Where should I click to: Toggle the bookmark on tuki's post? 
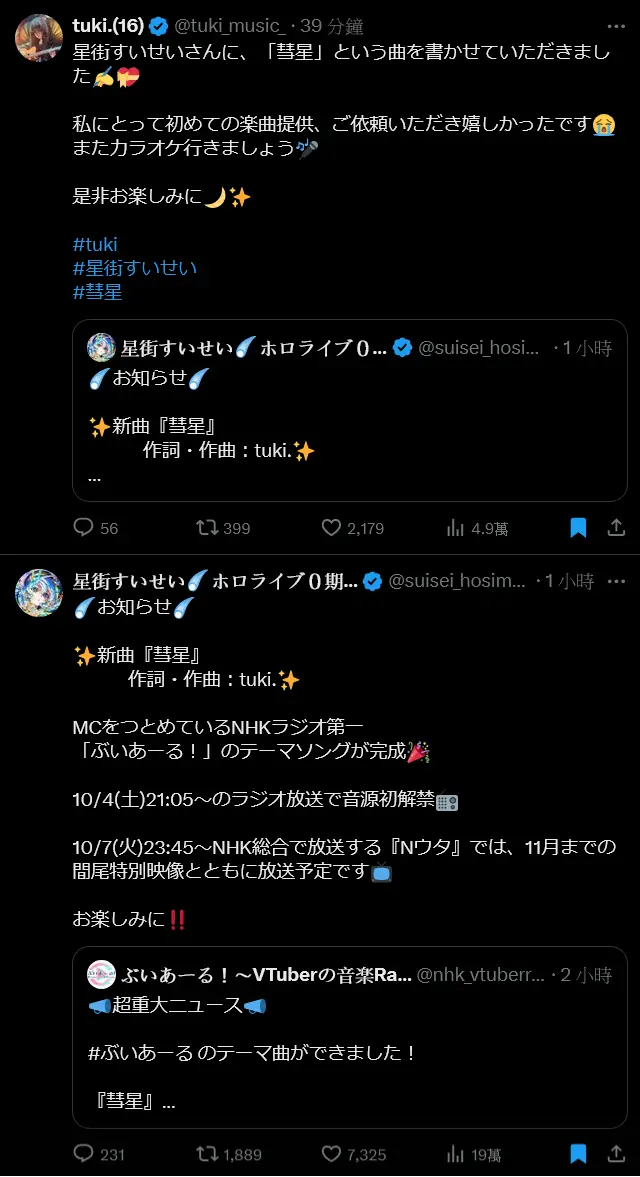point(578,528)
